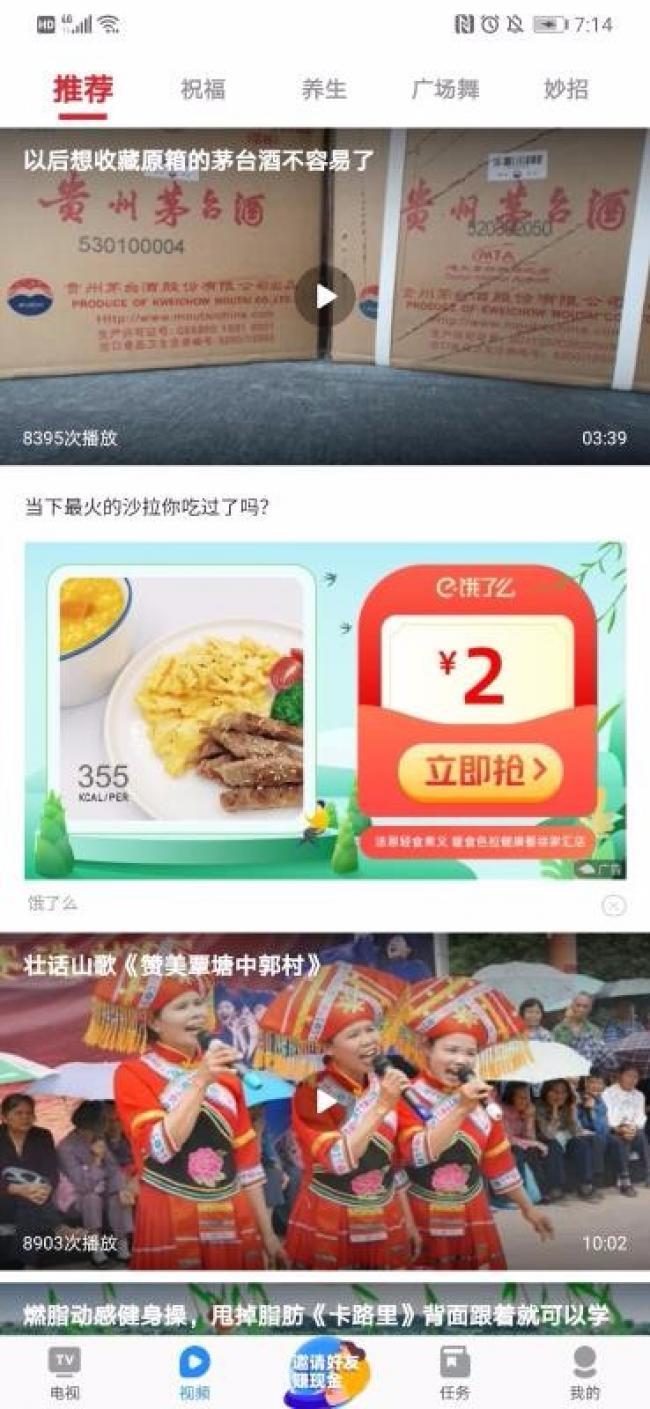Play the 壮话山歌 video
650x1409 pixels.
point(325,1101)
